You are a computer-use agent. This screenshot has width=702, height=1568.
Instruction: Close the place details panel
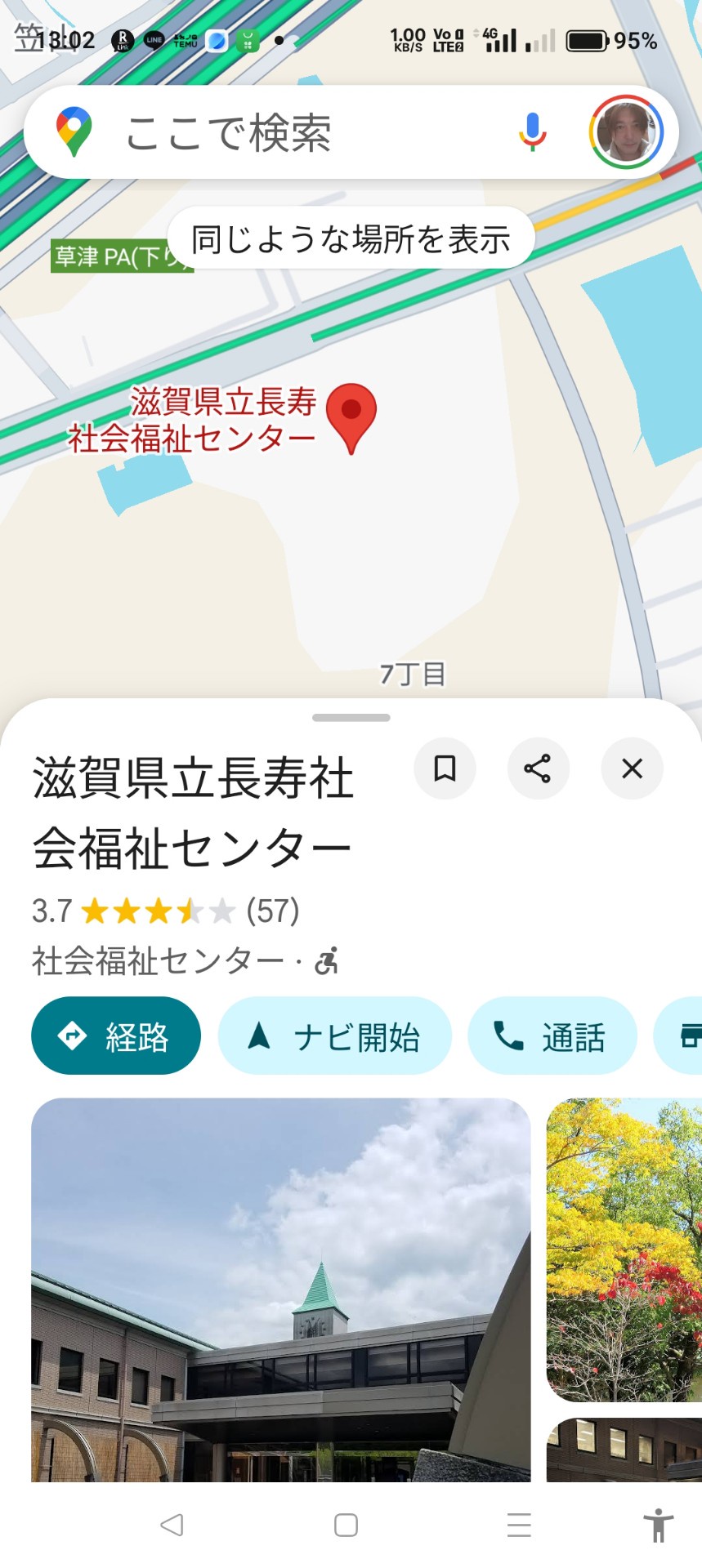click(632, 768)
